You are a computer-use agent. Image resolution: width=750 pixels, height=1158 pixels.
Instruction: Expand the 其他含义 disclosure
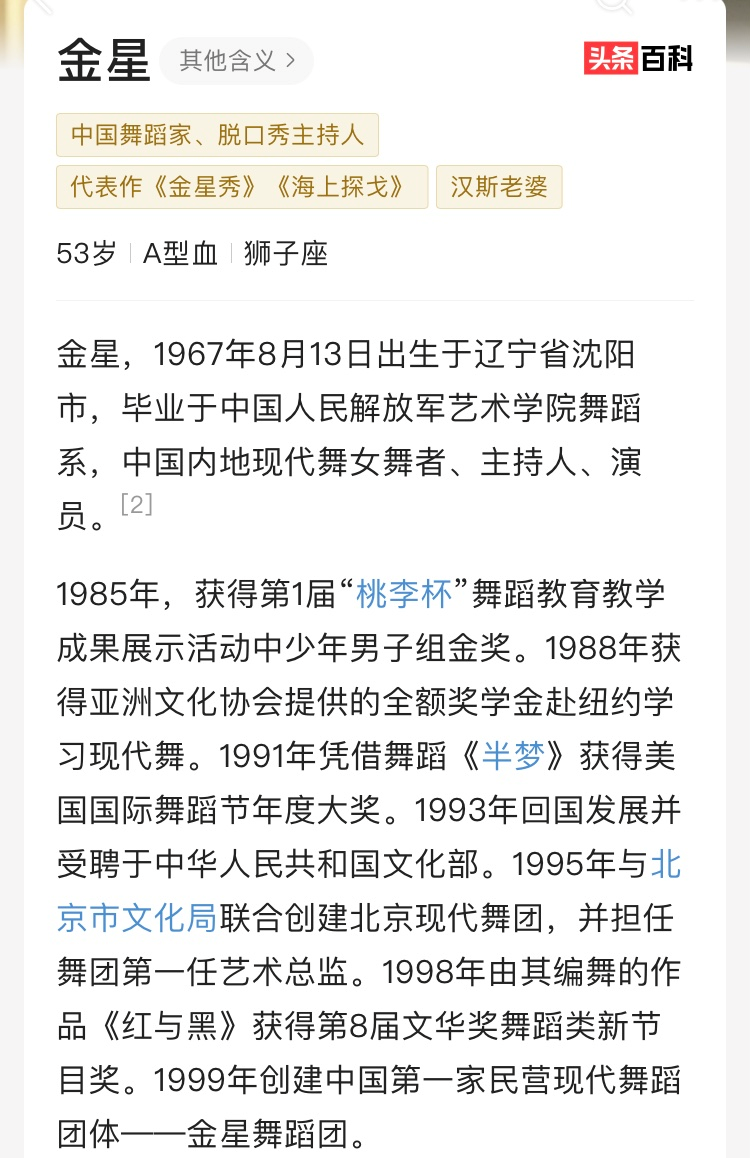tap(235, 61)
